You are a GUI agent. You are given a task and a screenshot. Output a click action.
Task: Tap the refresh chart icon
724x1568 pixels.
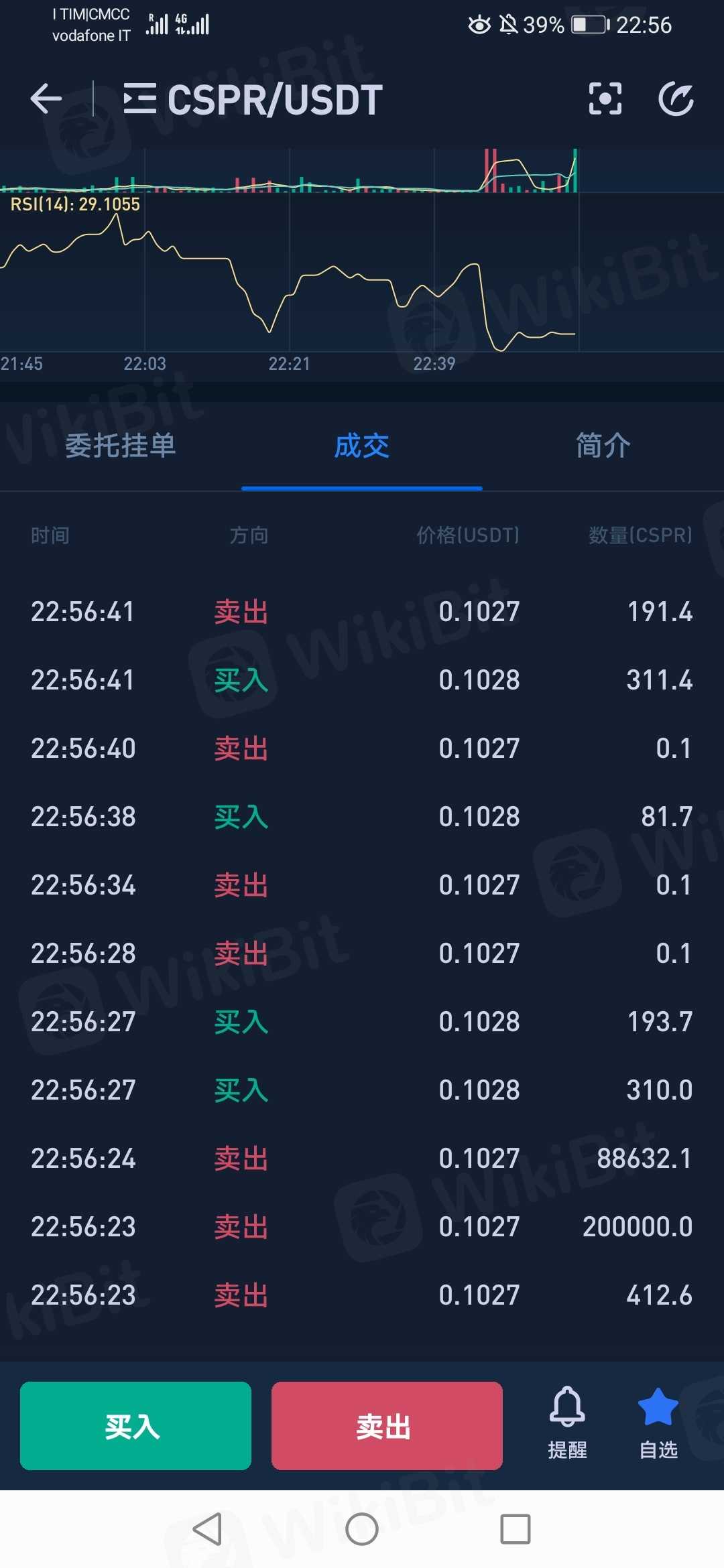(676, 99)
